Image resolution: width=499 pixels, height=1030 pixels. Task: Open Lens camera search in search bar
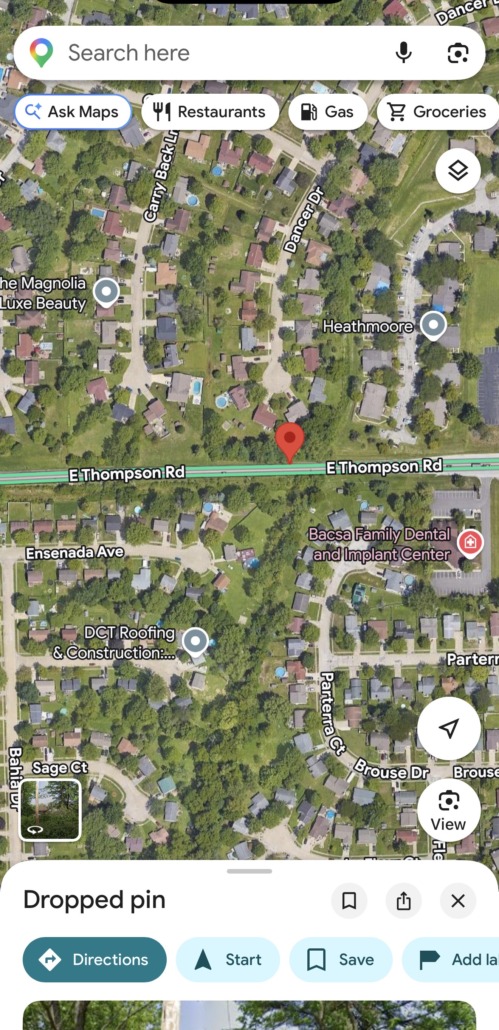[458, 53]
